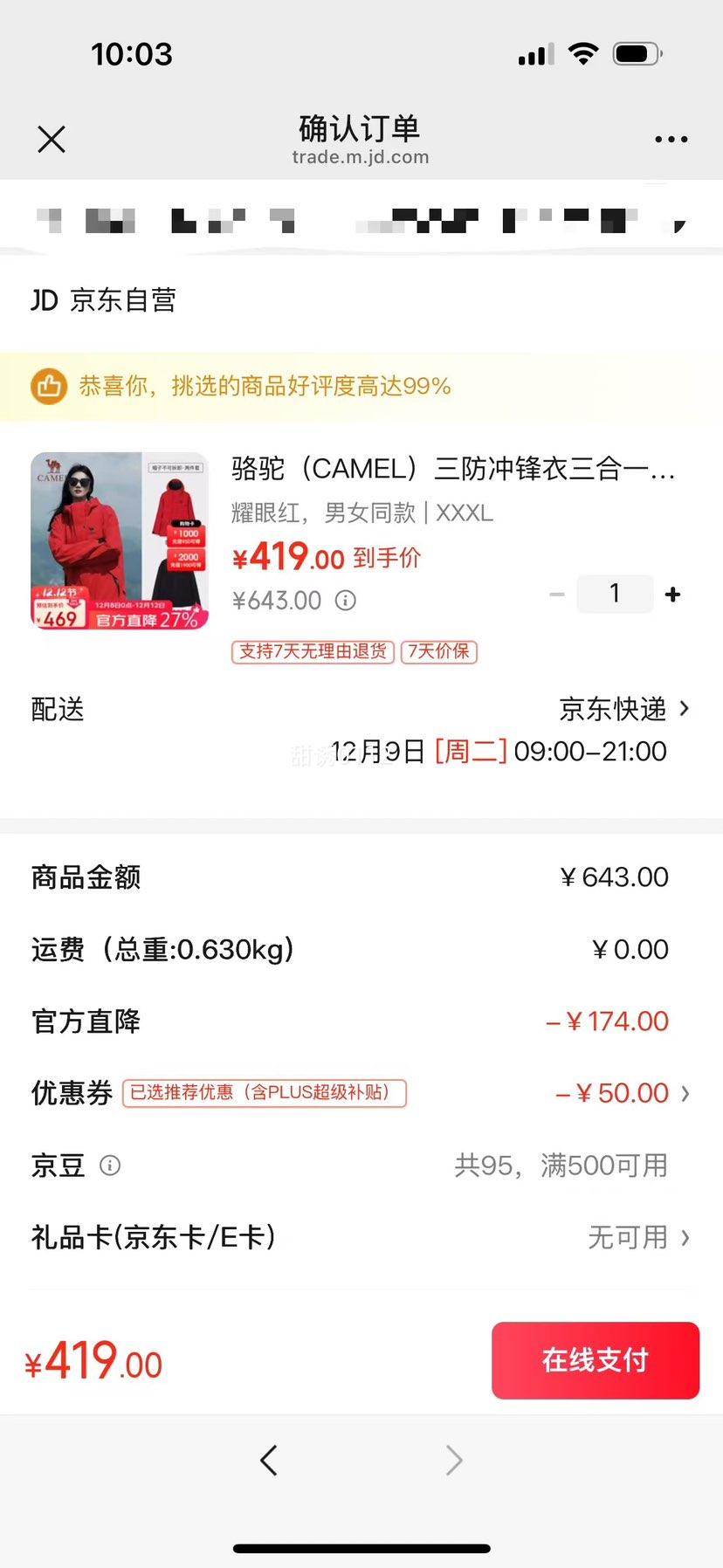Image resolution: width=723 pixels, height=1568 pixels.
Task: Click the info icon next to 京豆
Action: tap(110, 1166)
